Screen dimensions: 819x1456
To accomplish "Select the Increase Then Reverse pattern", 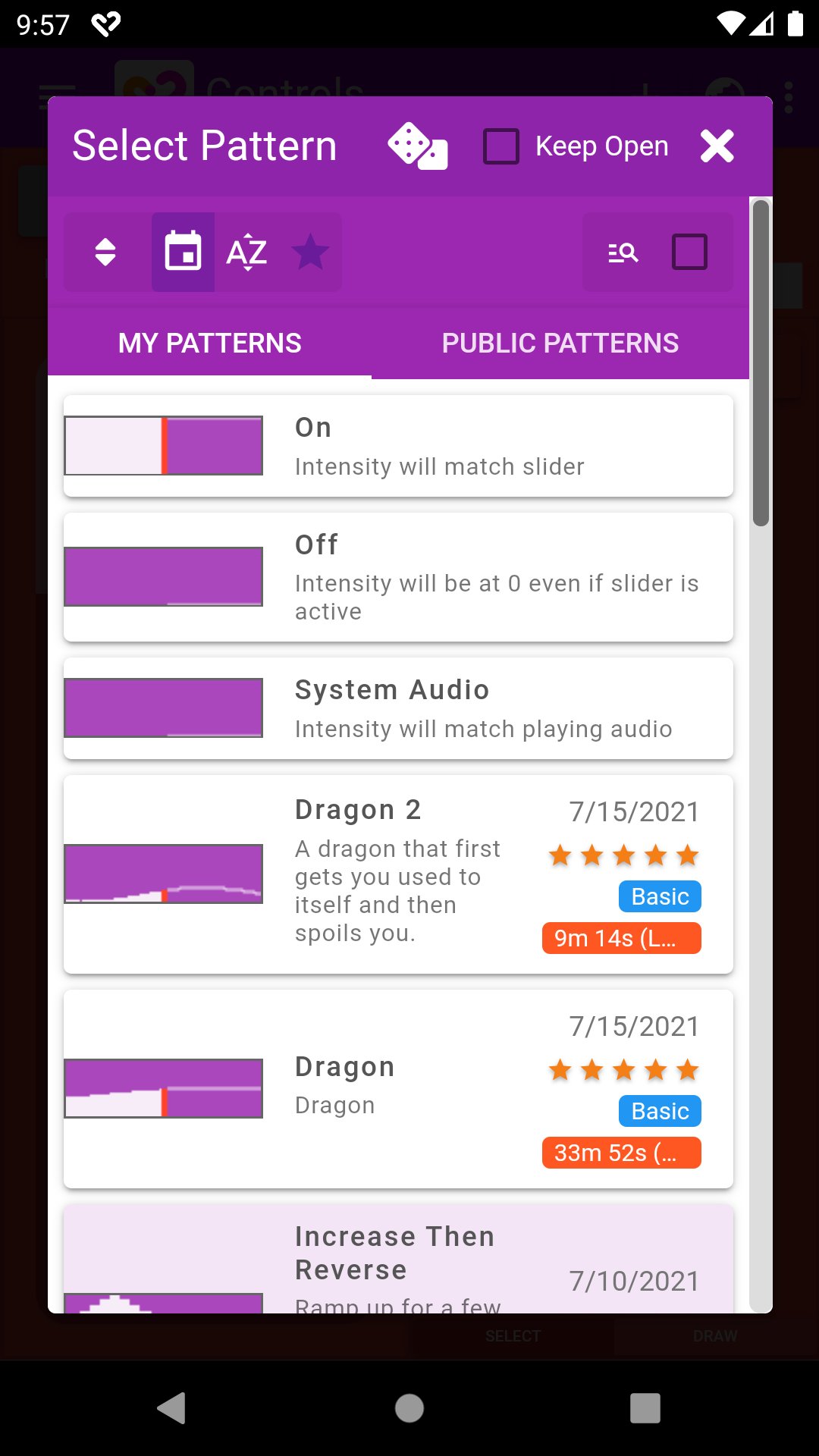I will (398, 1259).
